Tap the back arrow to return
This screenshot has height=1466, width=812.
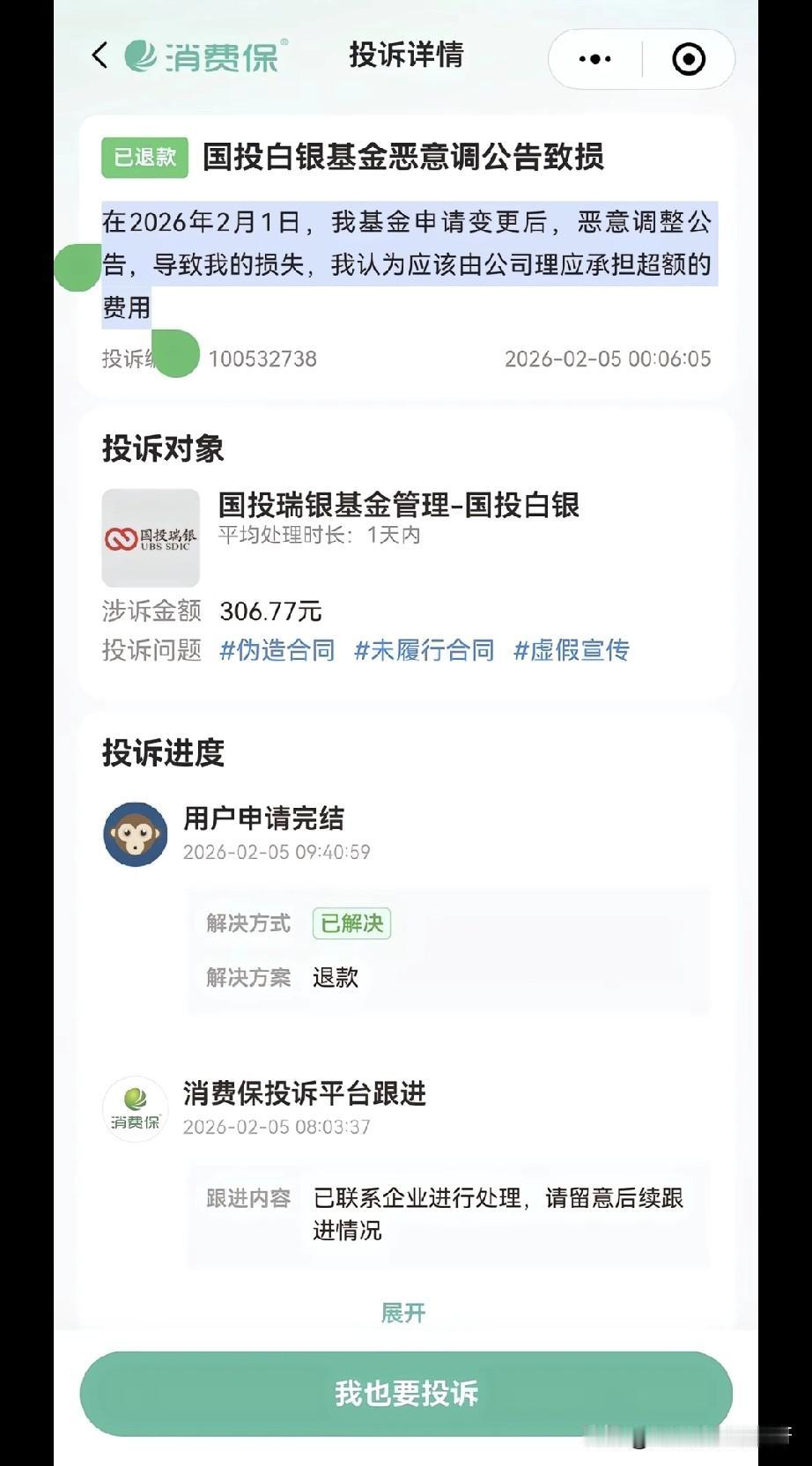(x=100, y=56)
